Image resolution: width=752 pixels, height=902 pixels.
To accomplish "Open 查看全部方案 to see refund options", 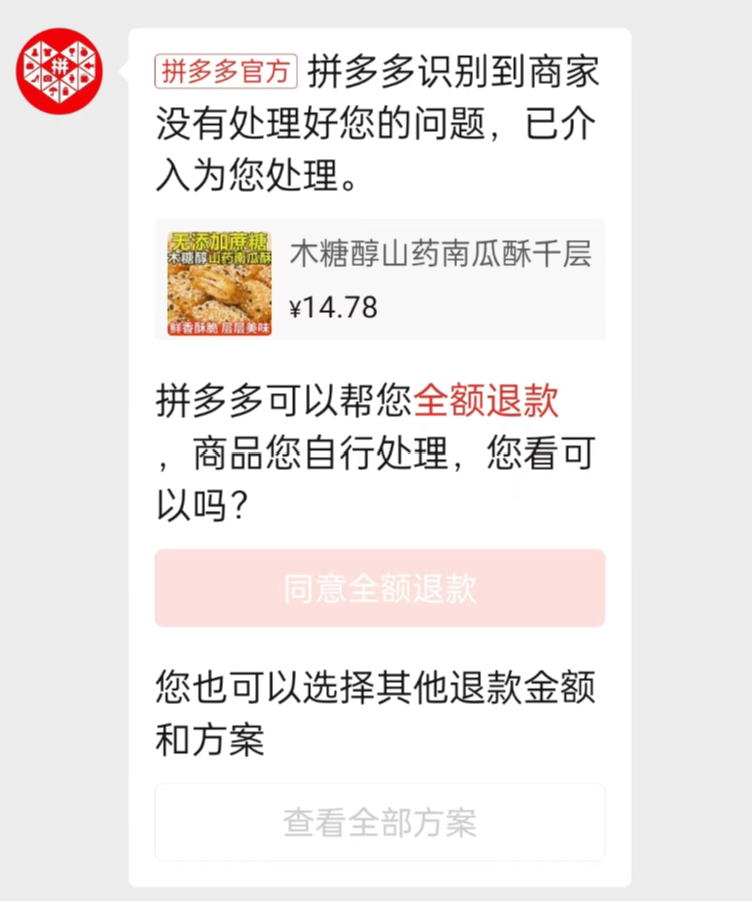I will pos(380,822).
